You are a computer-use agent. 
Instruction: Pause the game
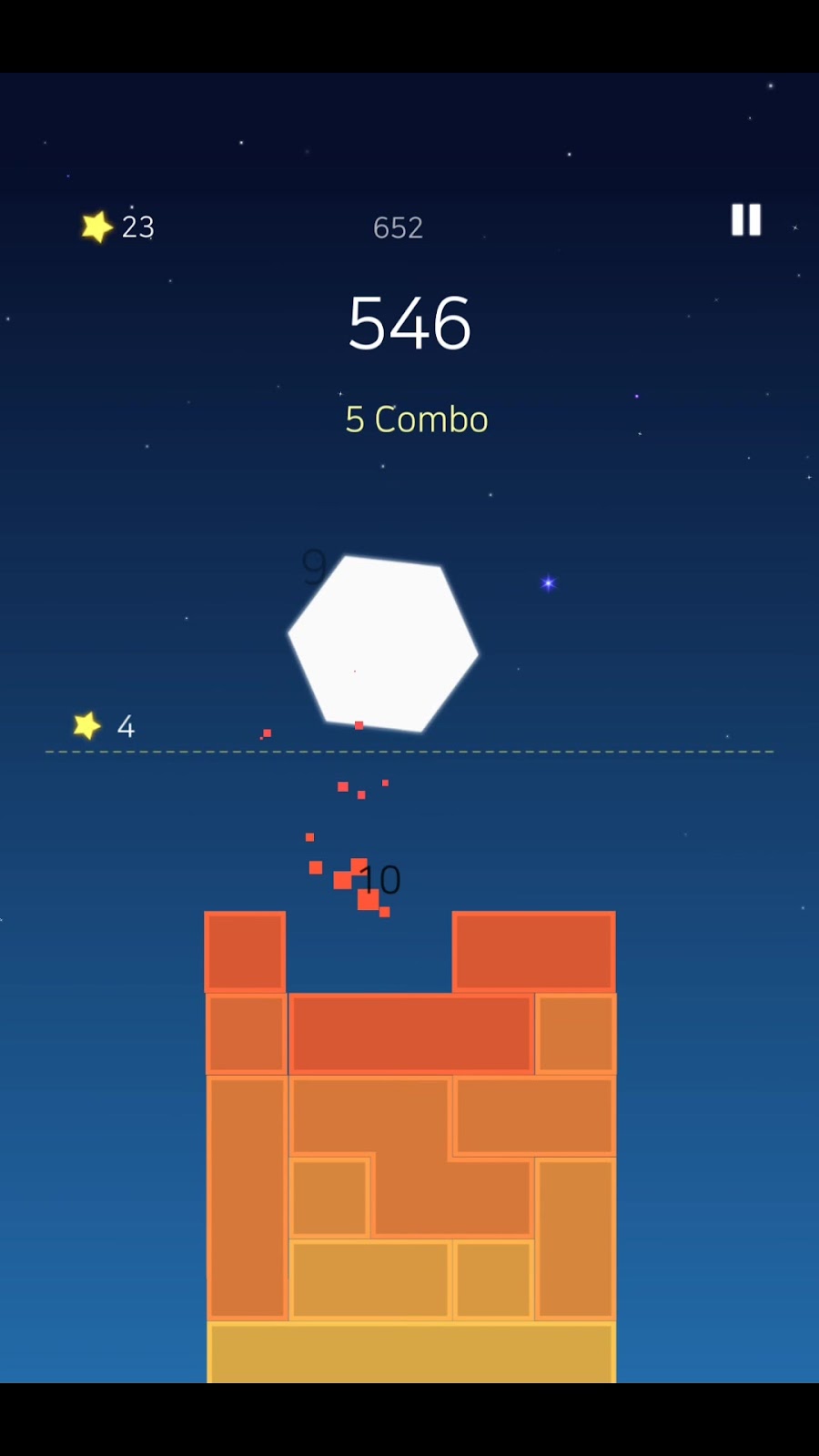(x=746, y=219)
